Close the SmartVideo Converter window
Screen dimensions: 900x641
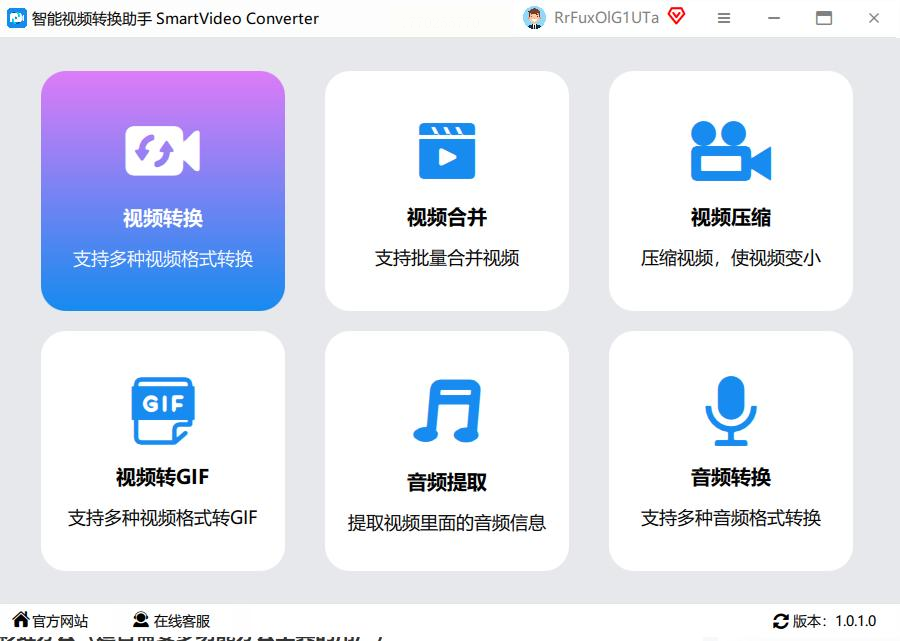tap(873, 18)
